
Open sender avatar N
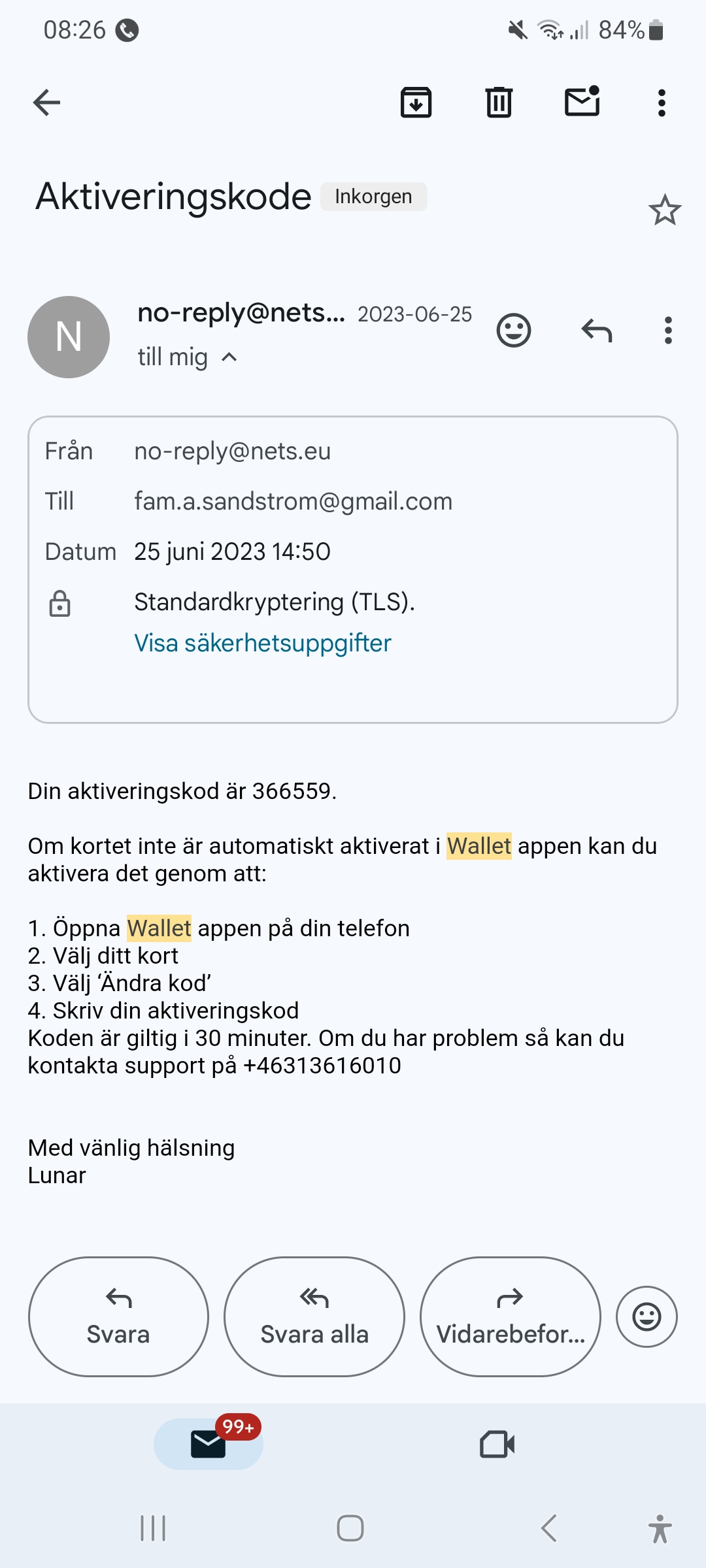(69, 337)
